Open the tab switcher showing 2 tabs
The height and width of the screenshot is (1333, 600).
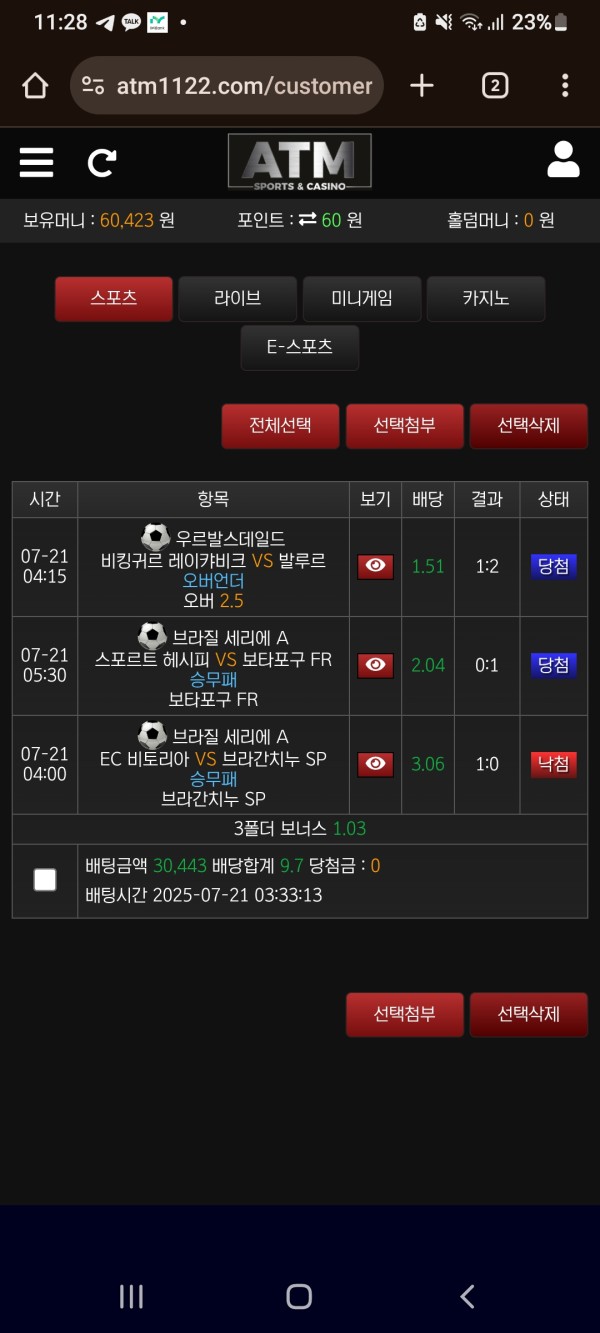pos(494,86)
